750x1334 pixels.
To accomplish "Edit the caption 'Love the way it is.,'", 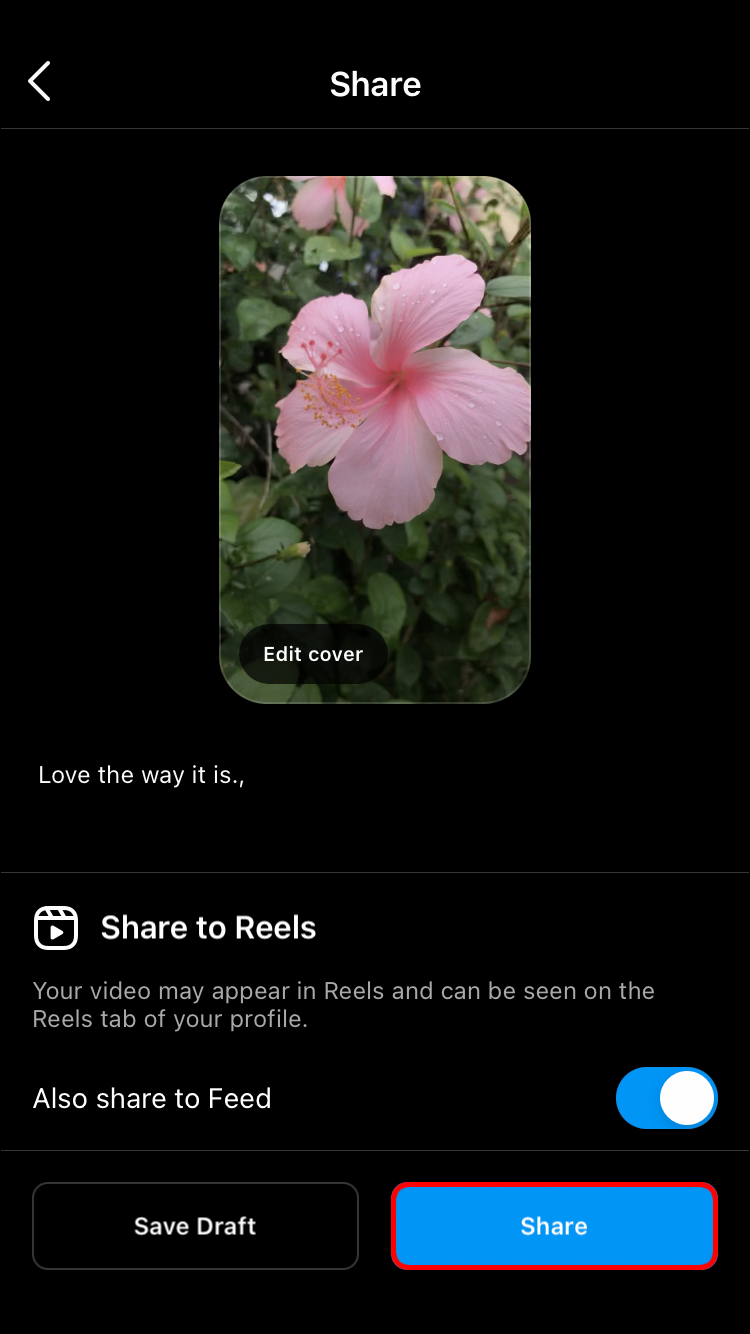I will coord(141,775).
